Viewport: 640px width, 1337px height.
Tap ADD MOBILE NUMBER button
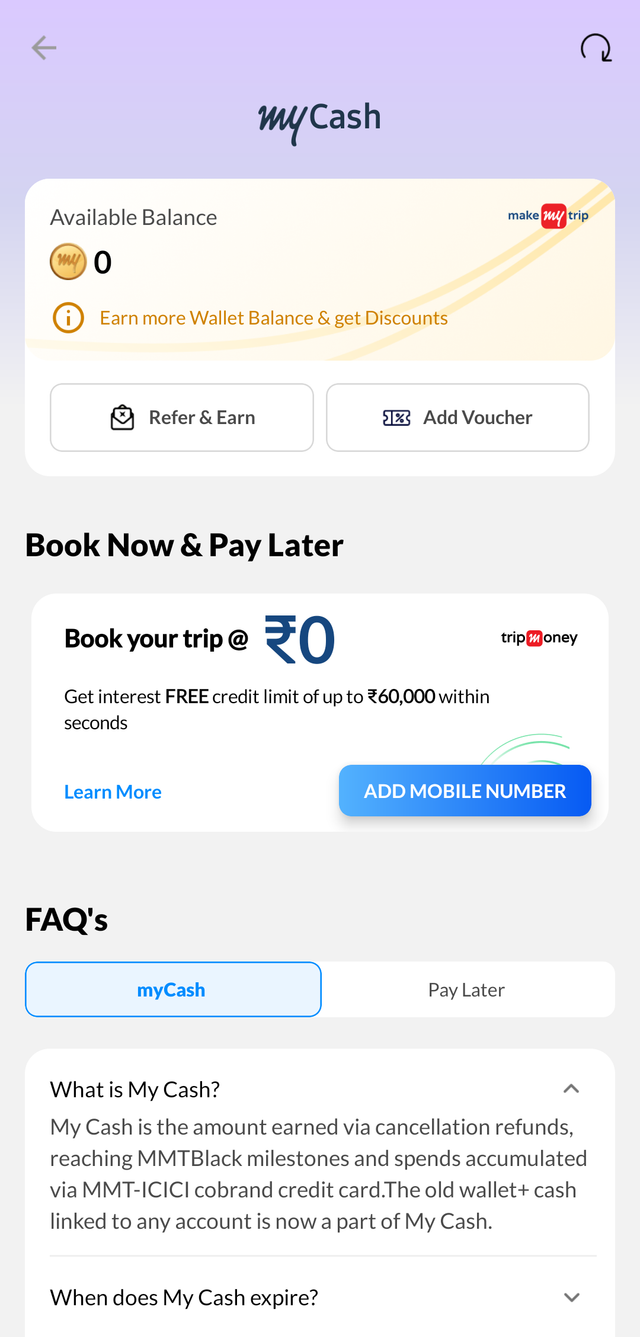pyautogui.click(x=465, y=791)
